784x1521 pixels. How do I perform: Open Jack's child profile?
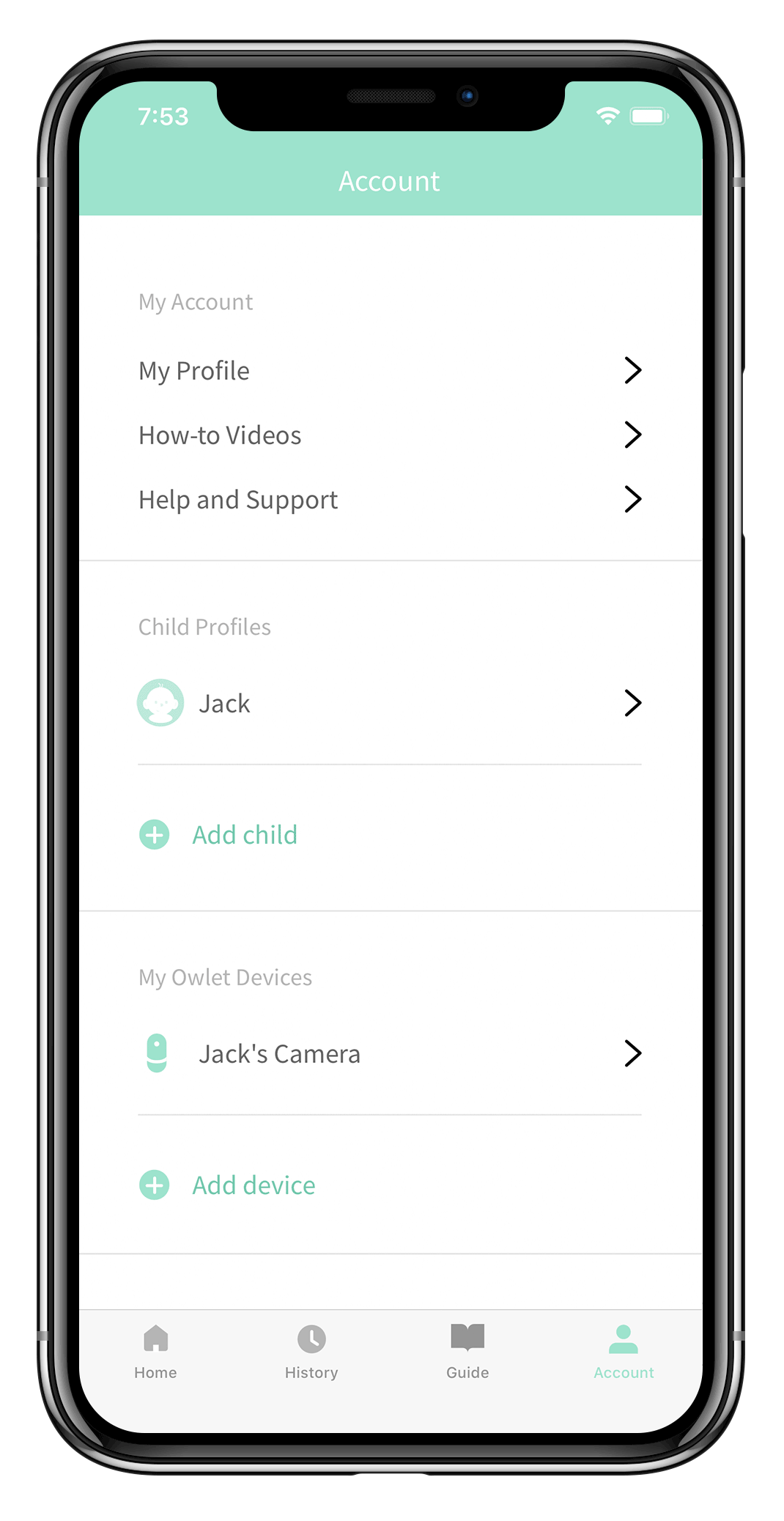(x=388, y=704)
